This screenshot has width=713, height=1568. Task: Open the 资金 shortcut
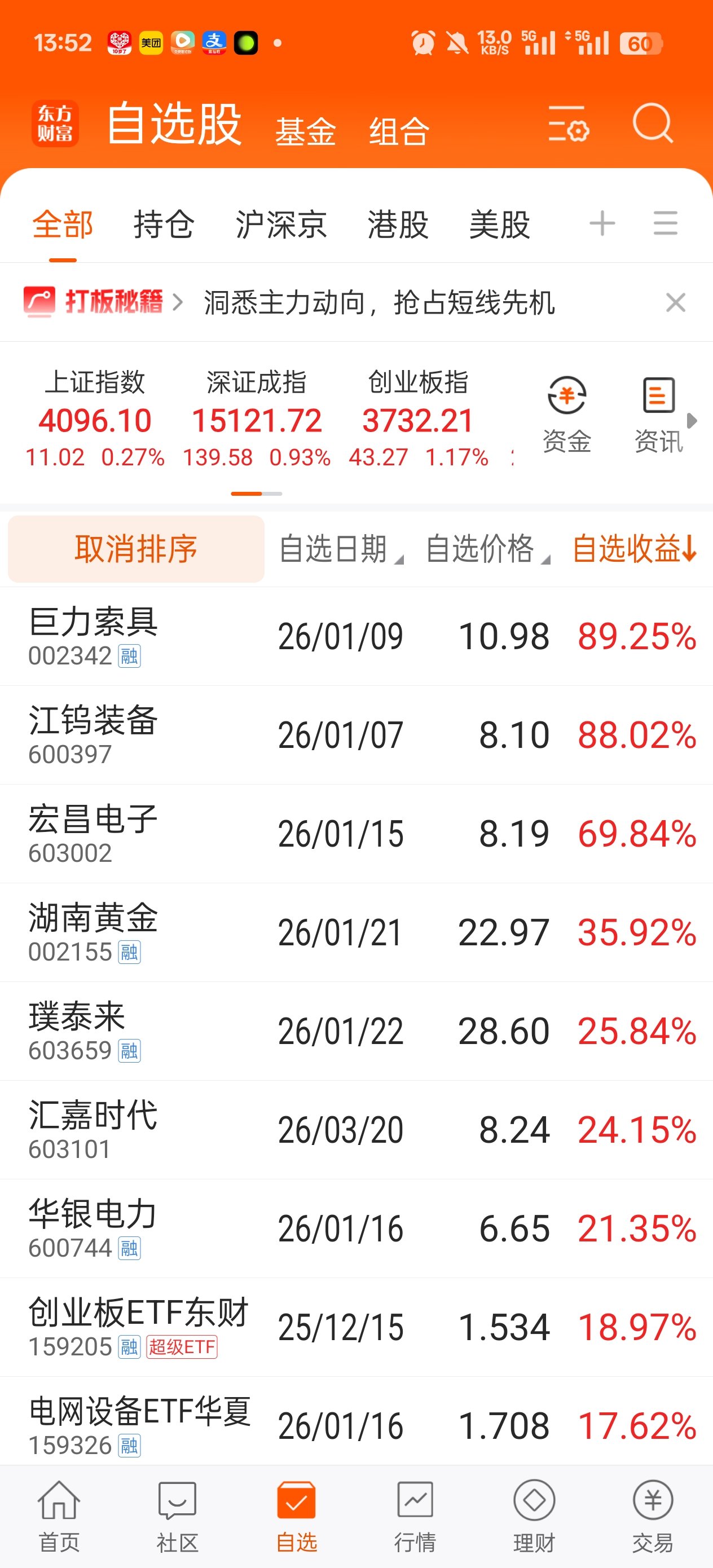(x=566, y=414)
